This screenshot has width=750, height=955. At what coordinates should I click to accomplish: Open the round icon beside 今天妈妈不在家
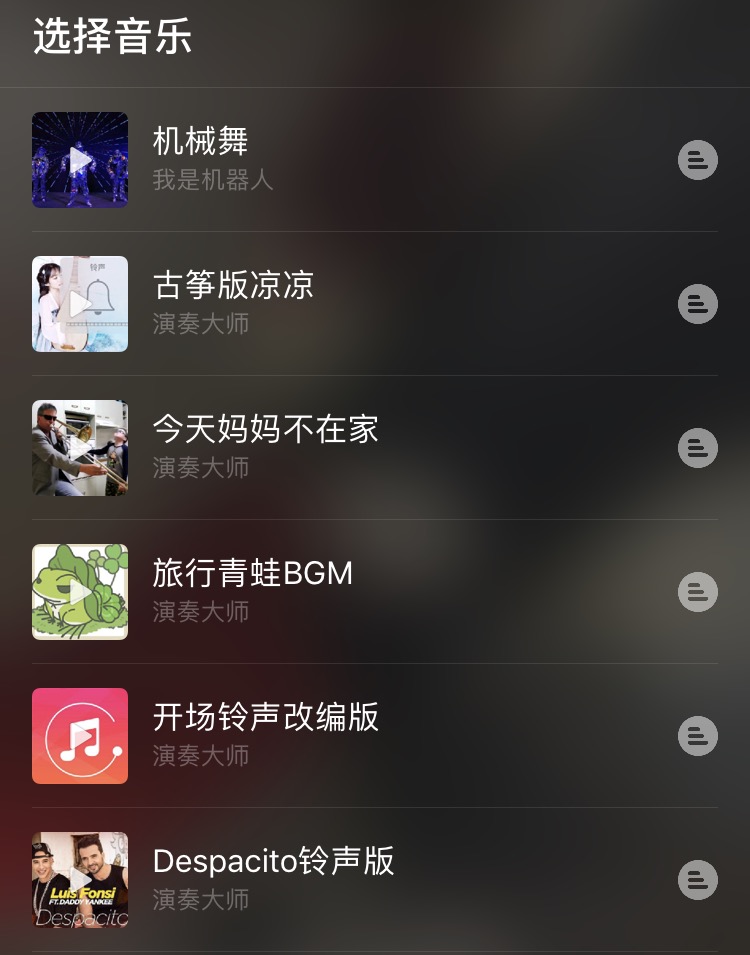tap(698, 448)
